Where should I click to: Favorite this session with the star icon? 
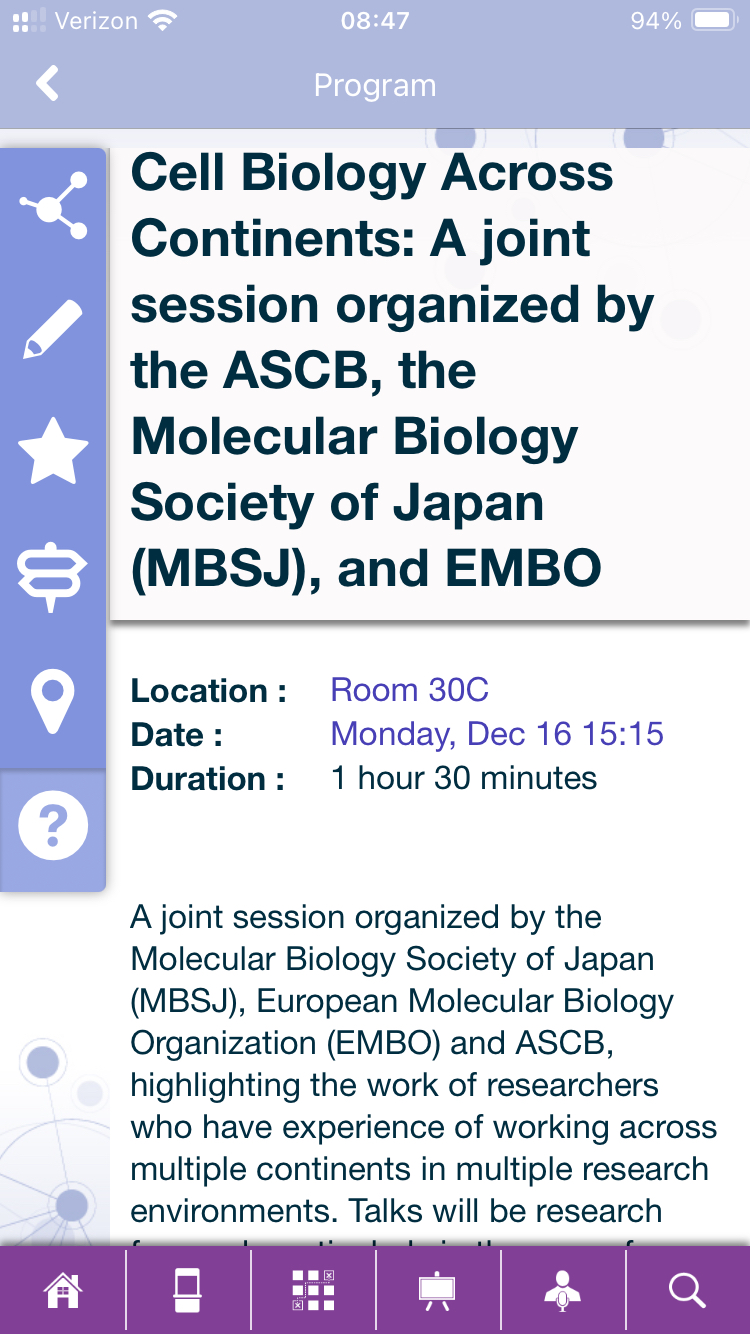(53, 451)
